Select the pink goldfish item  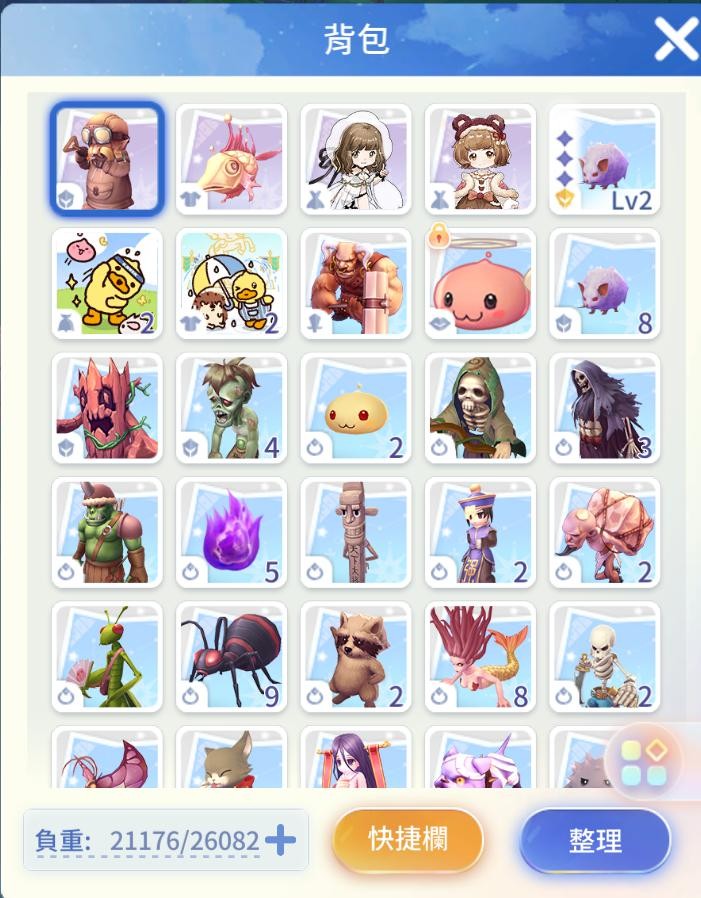(231, 159)
